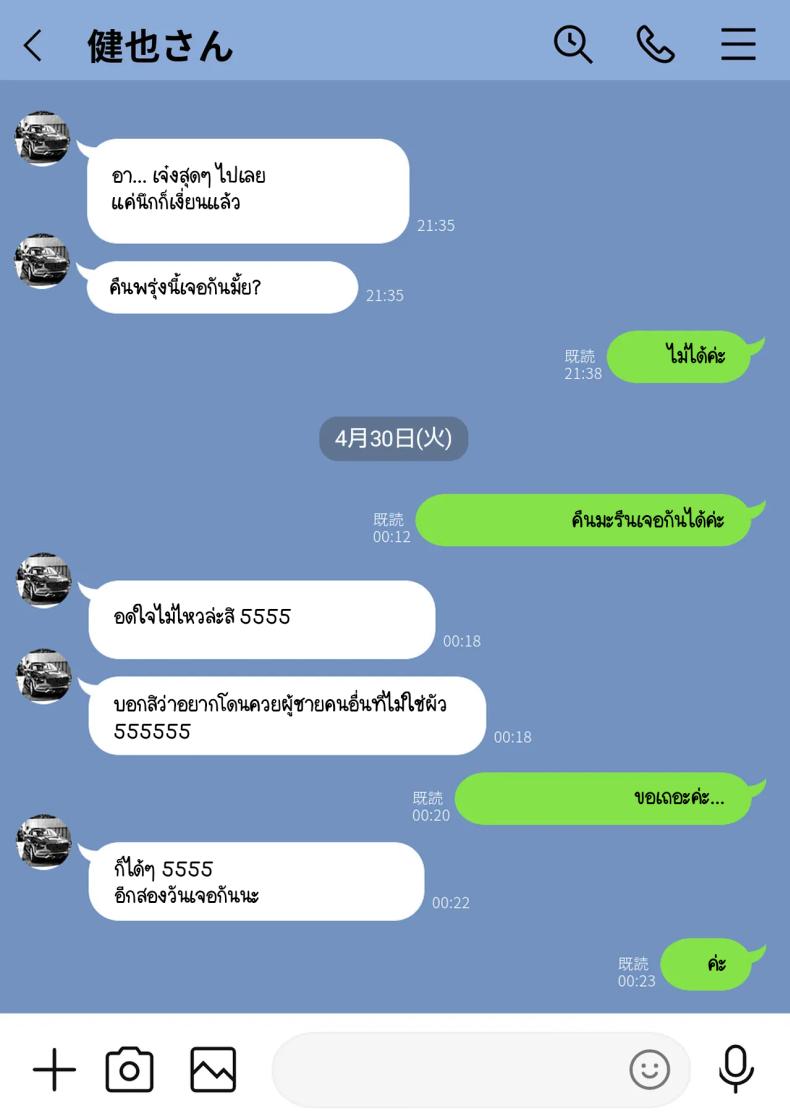The height and width of the screenshot is (1115, 790).
Task: Open the plus attachment menu
Action: click(x=54, y=1070)
